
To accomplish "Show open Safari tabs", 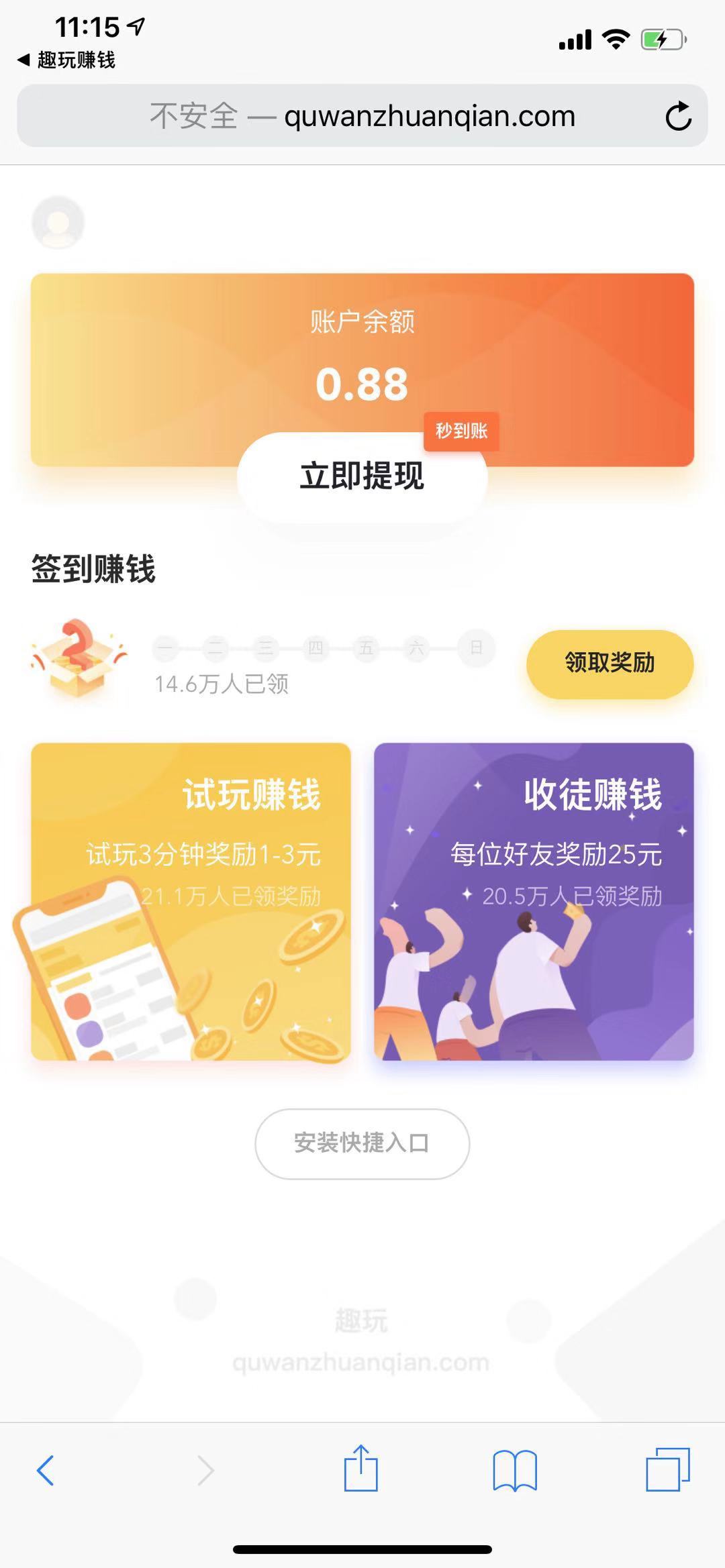I will coord(667,1469).
